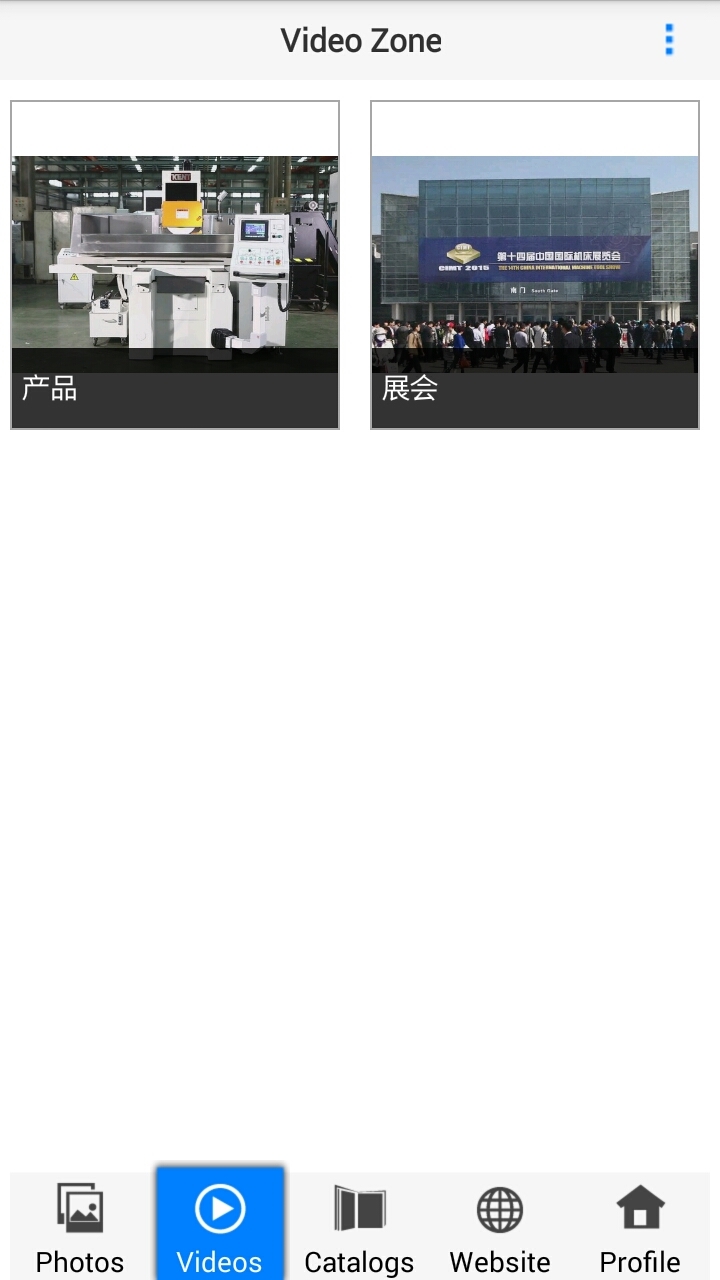Open the three-dot overflow menu

(669, 40)
